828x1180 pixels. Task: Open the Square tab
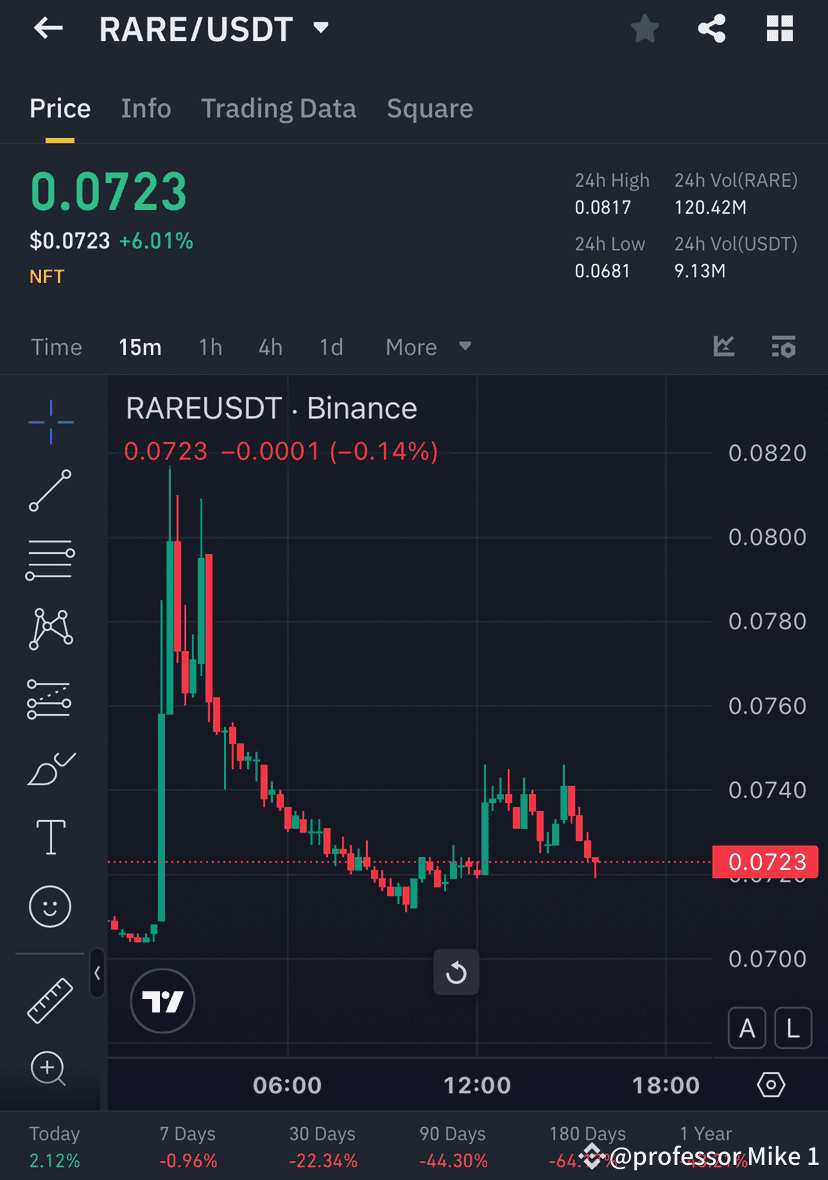point(429,108)
